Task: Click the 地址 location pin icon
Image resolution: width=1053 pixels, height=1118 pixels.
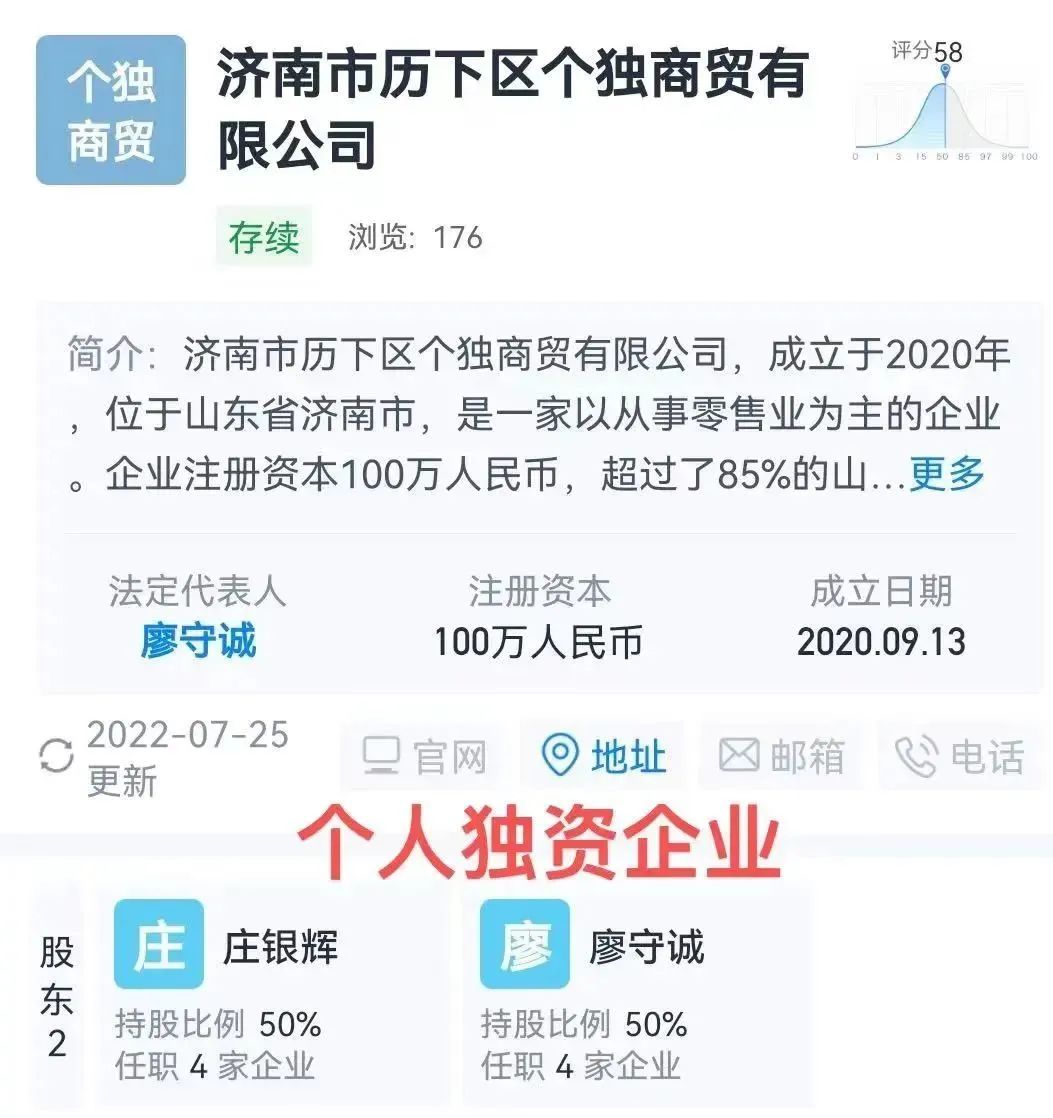Action: (559, 756)
